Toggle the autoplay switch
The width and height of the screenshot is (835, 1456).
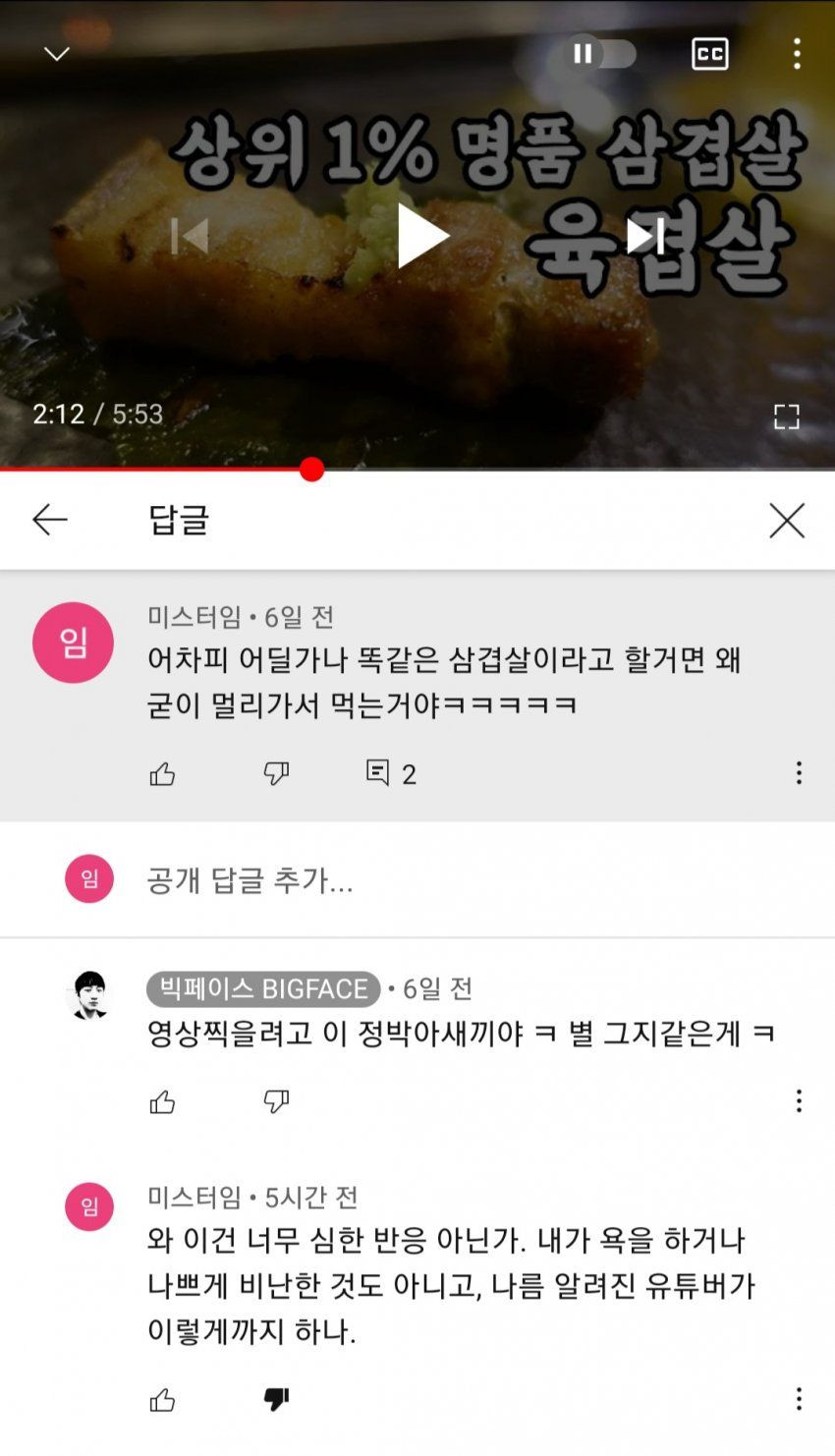tap(601, 53)
